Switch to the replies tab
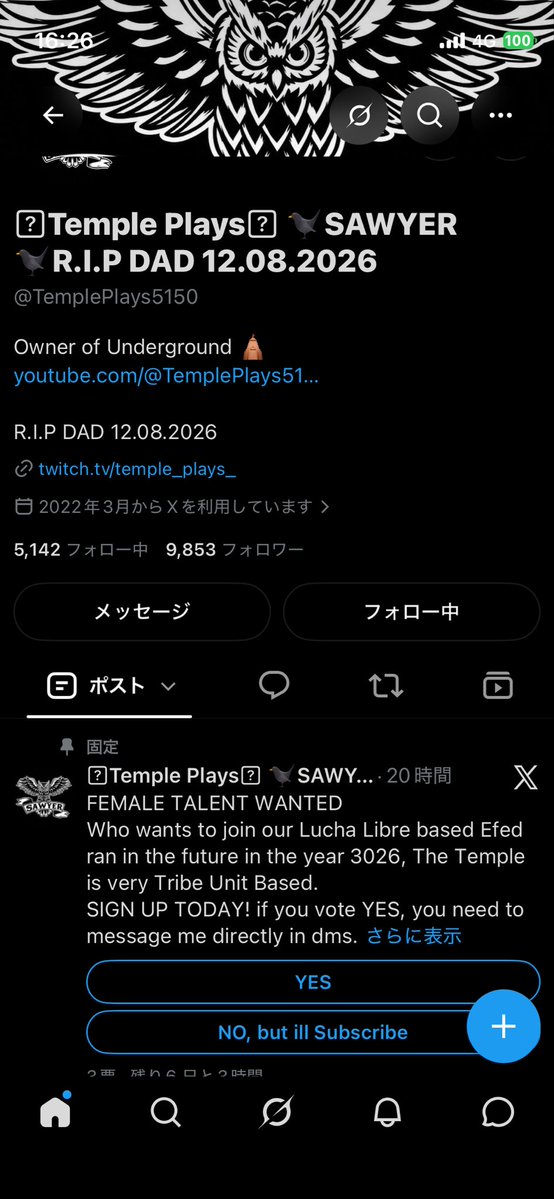 click(274, 686)
